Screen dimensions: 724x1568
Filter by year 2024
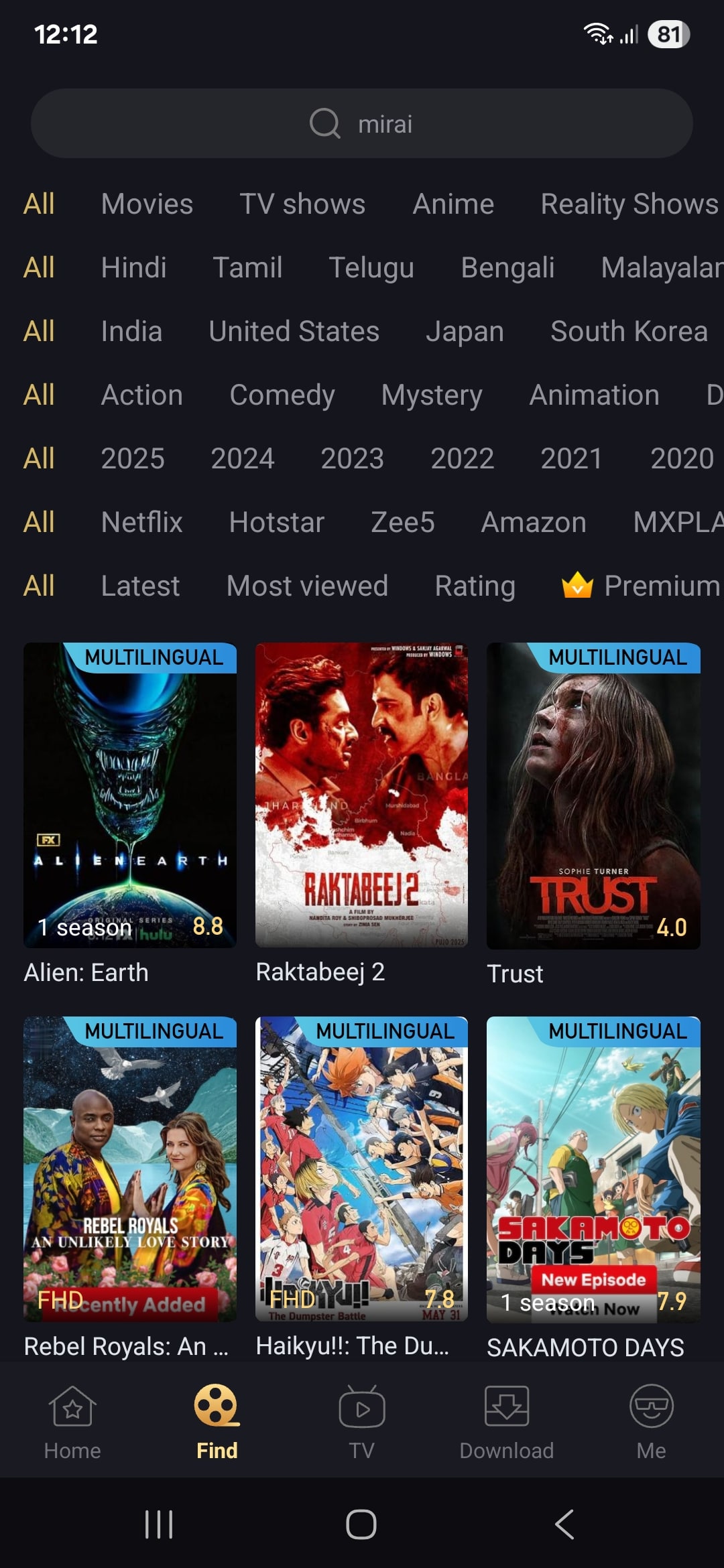(x=243, y=459)
